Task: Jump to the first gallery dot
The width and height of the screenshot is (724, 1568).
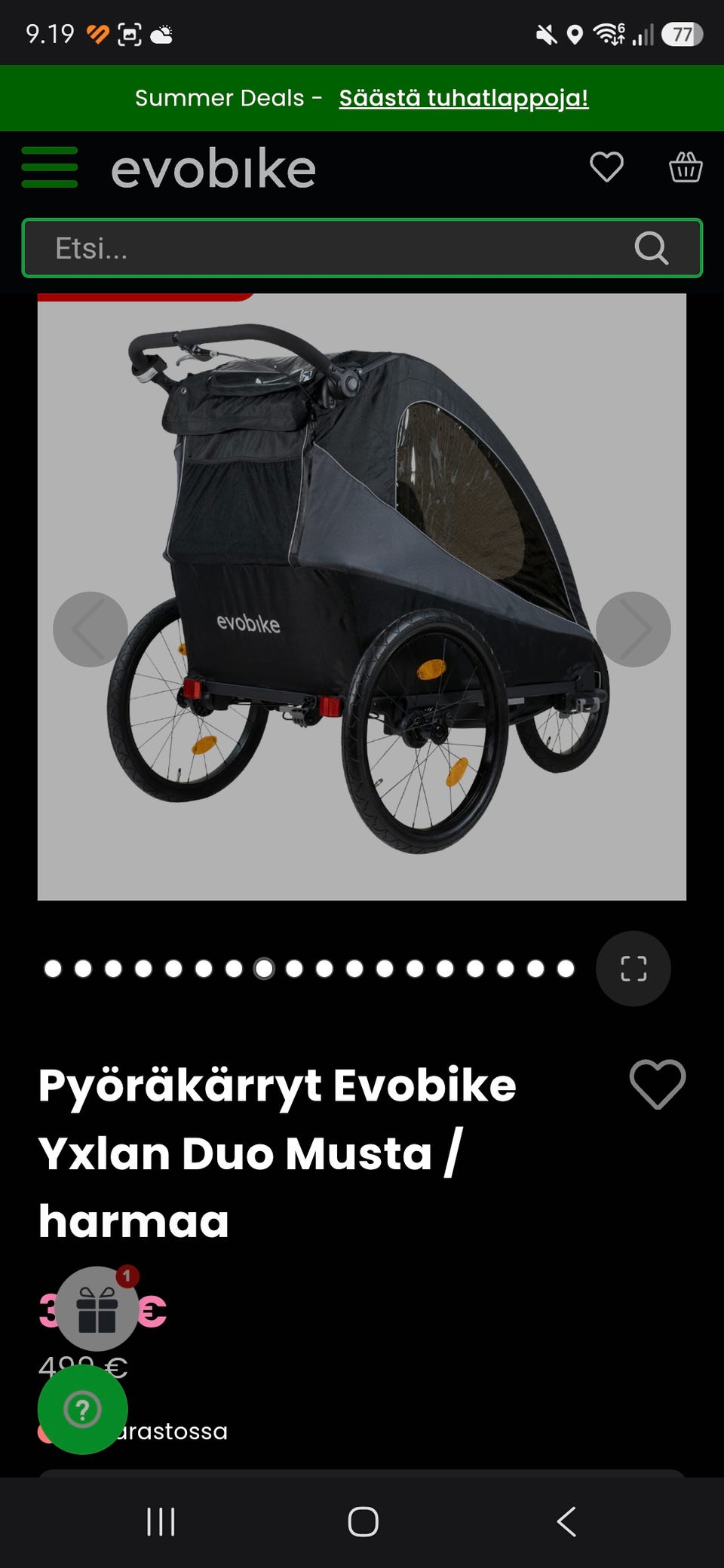Action: (x=53, y=969)
